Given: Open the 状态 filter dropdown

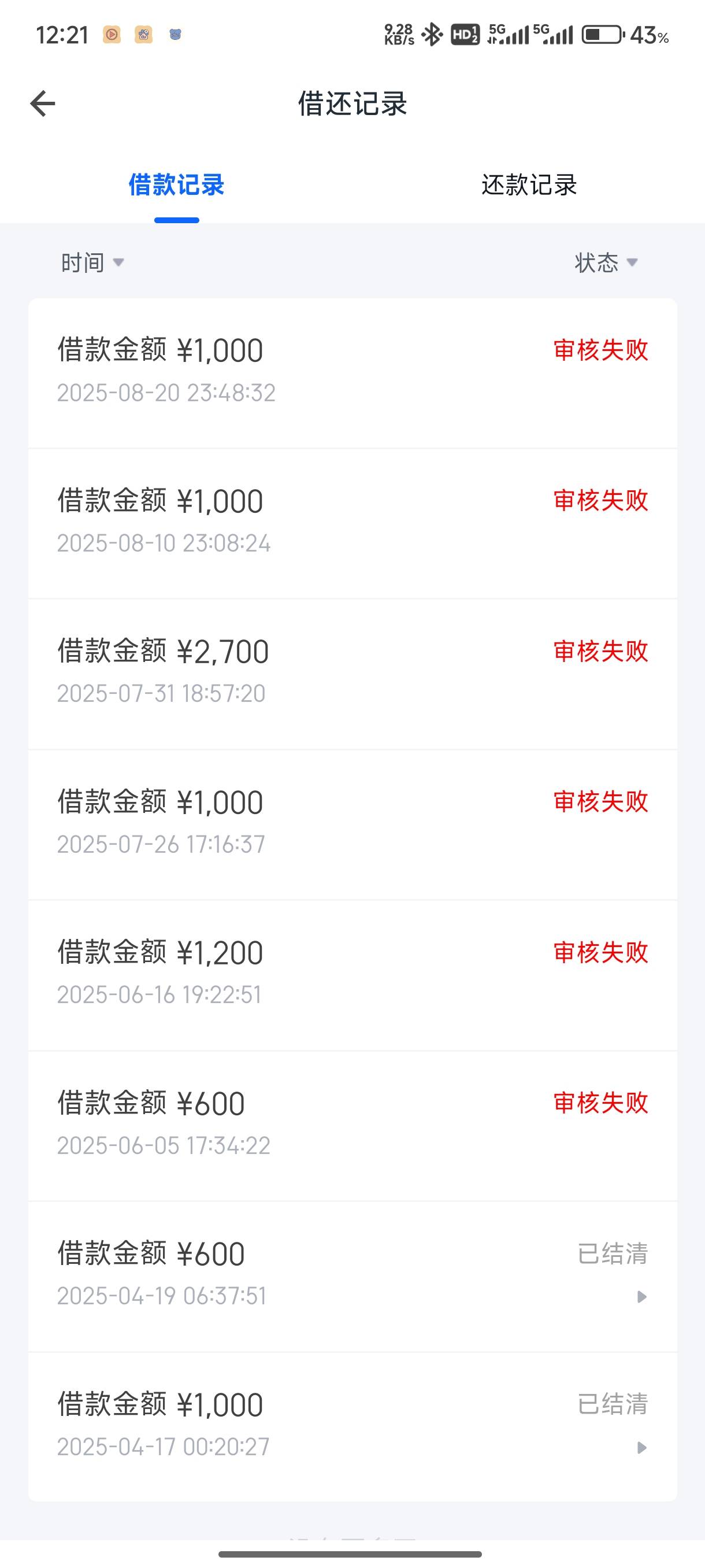Looking at the screenshot, I should coord(606,262).
